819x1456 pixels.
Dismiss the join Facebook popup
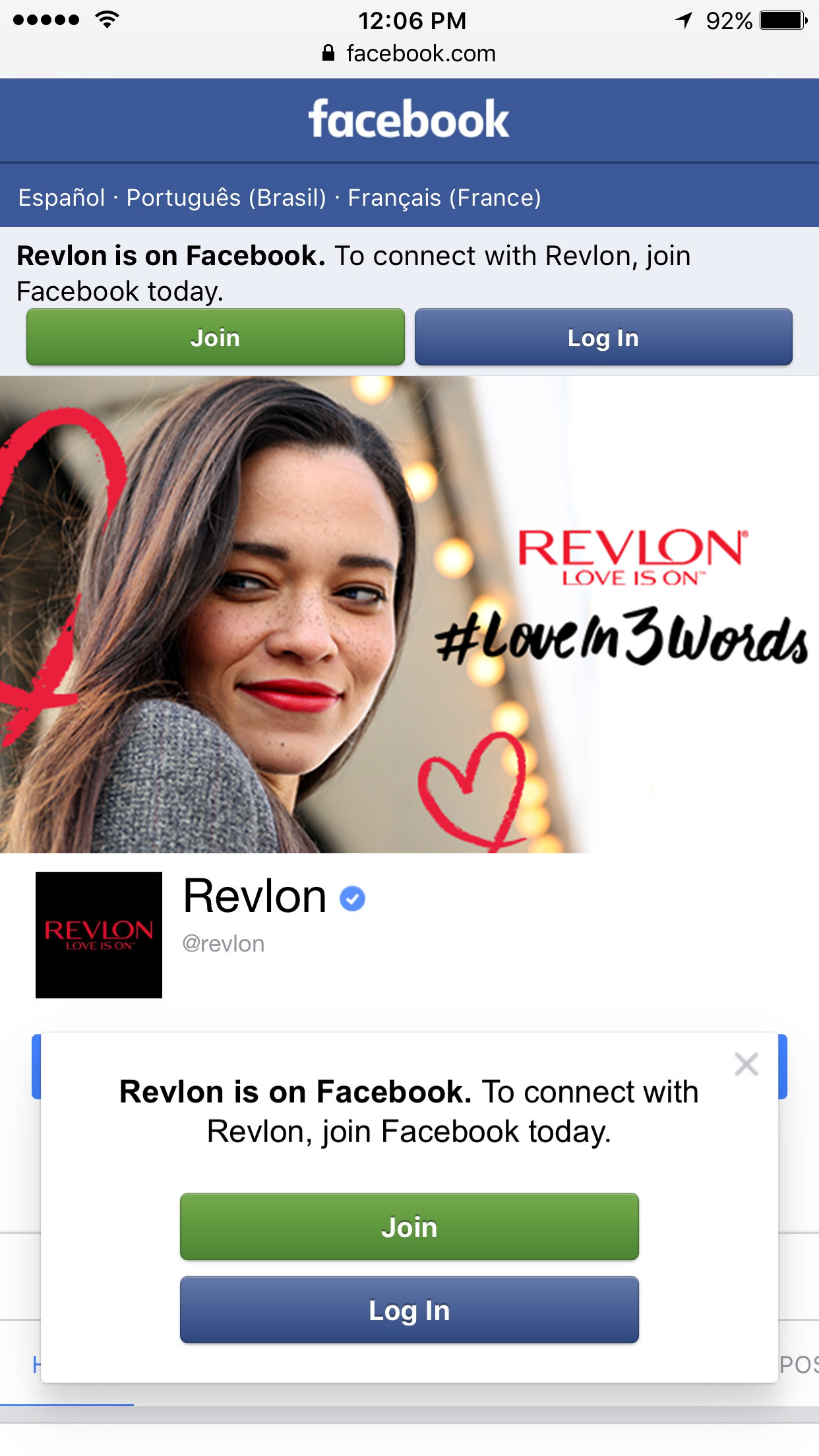pyautogui.click(x=746, y=1064)
